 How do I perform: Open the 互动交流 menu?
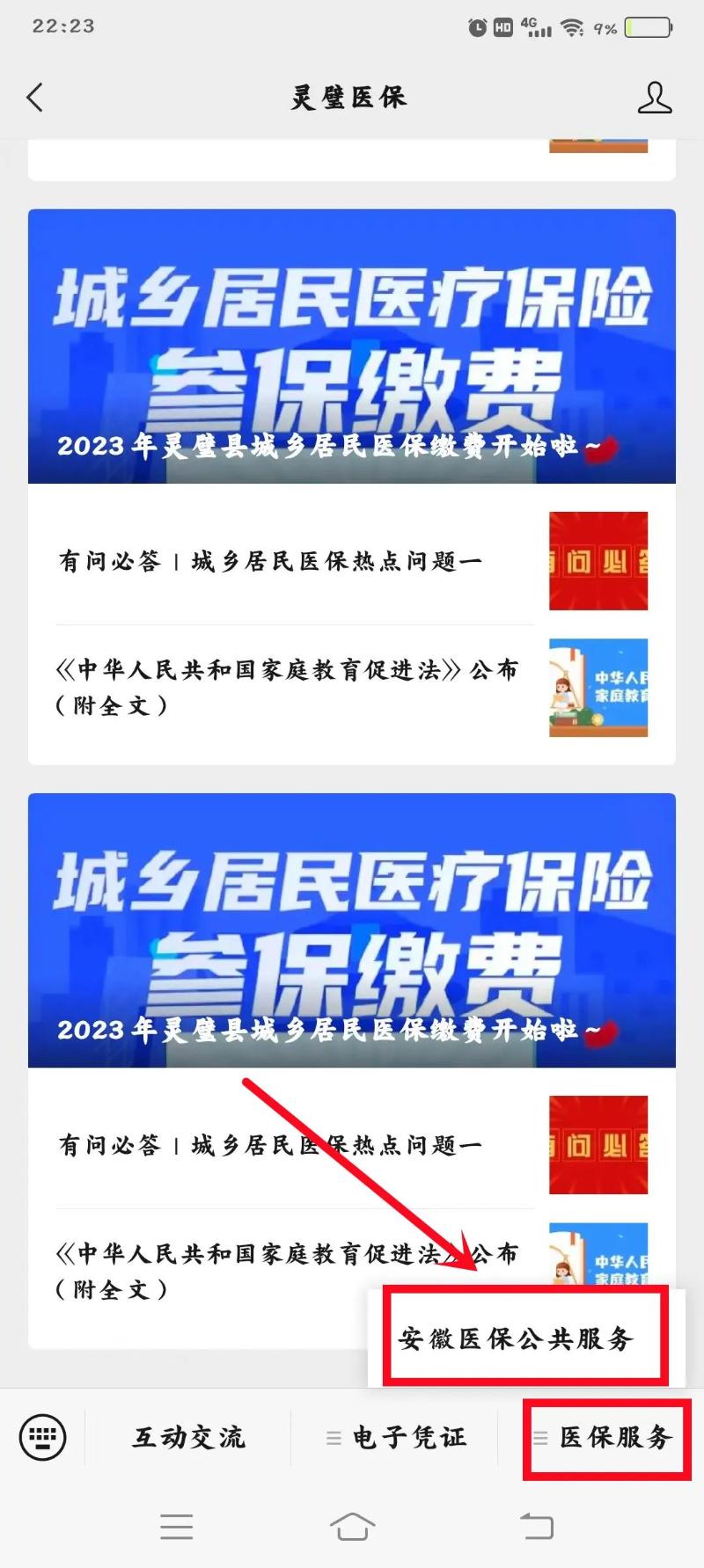coord(188,1437)
